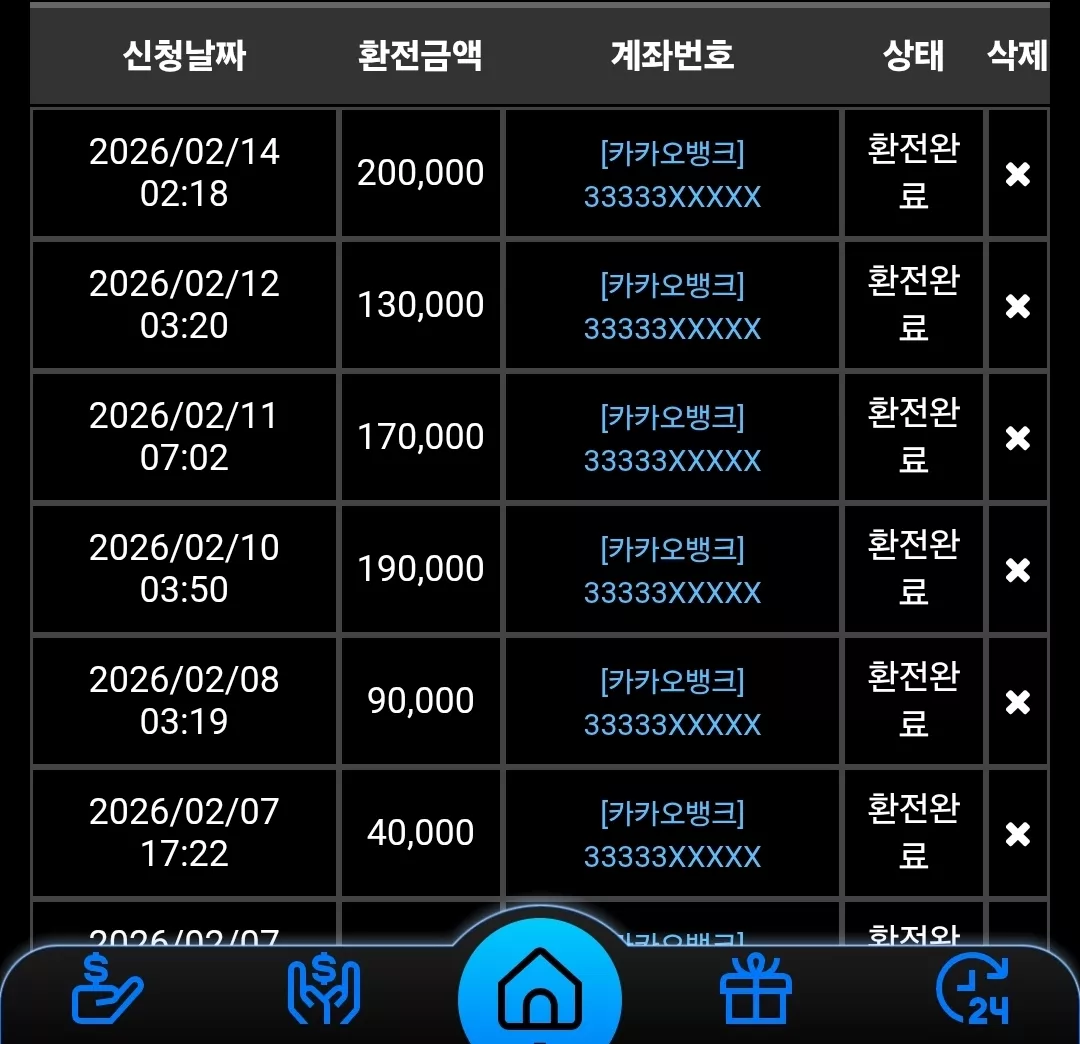The width and height of the screenshot is (1080, 1044).
Task: Open the gift box events icon
Action: [x=756, y=989]
